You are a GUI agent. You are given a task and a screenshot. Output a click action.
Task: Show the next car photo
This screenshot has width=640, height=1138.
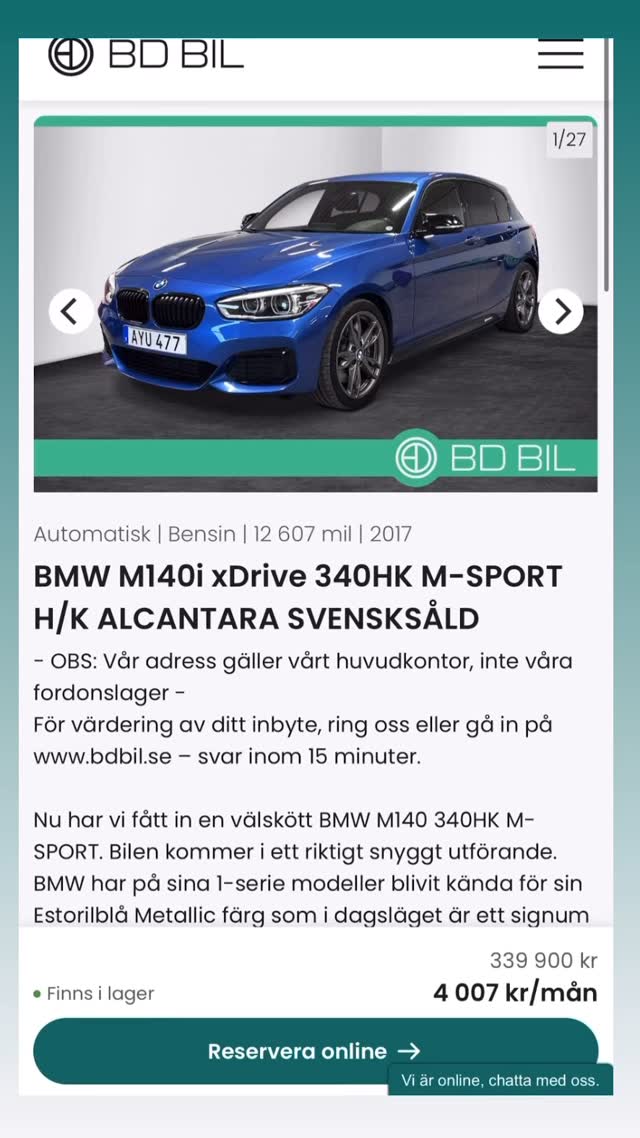561,312
